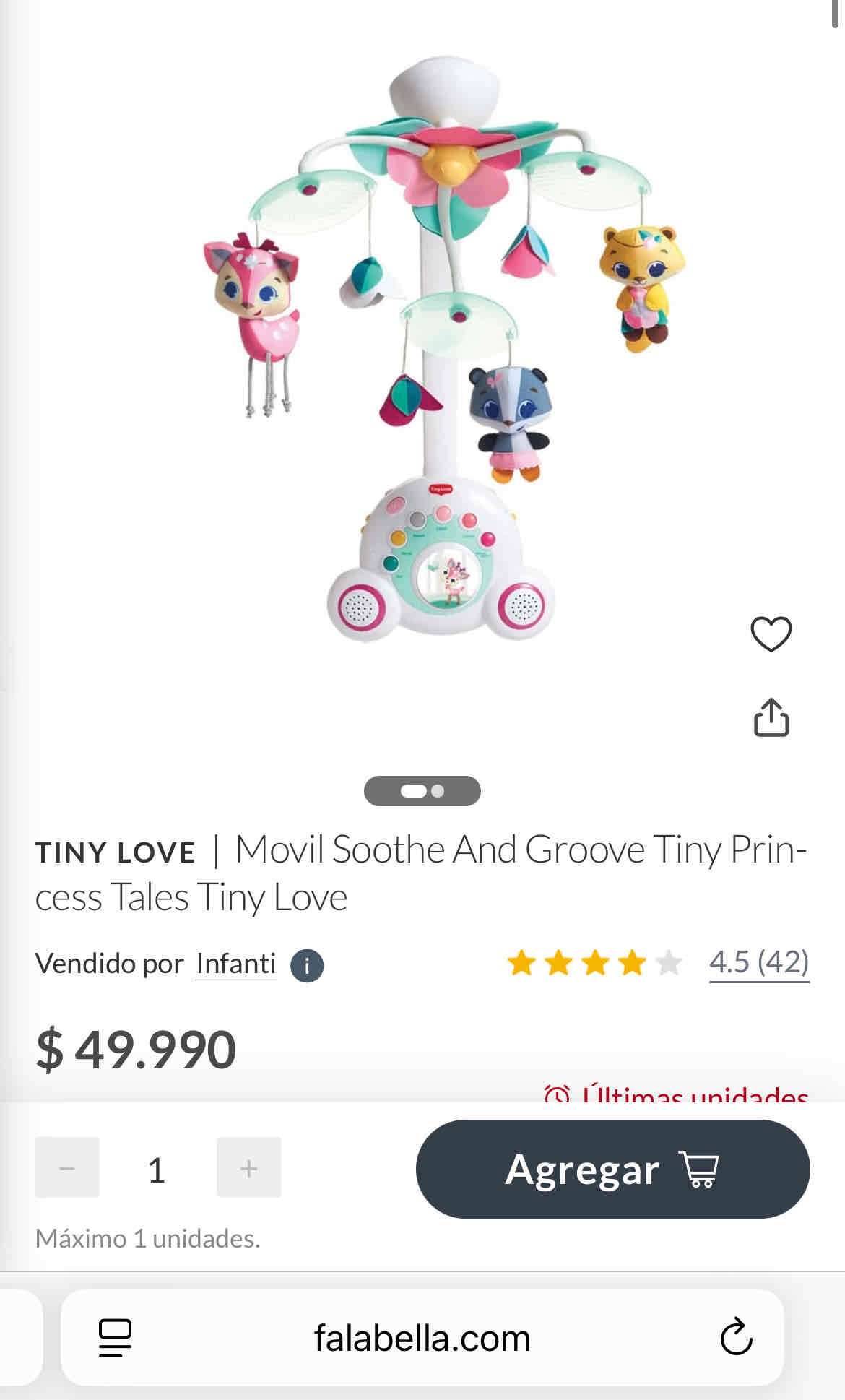The image size is (845, 1400).
Task: Add product to favorites via heart icon
Action: (x=772, y=634)
